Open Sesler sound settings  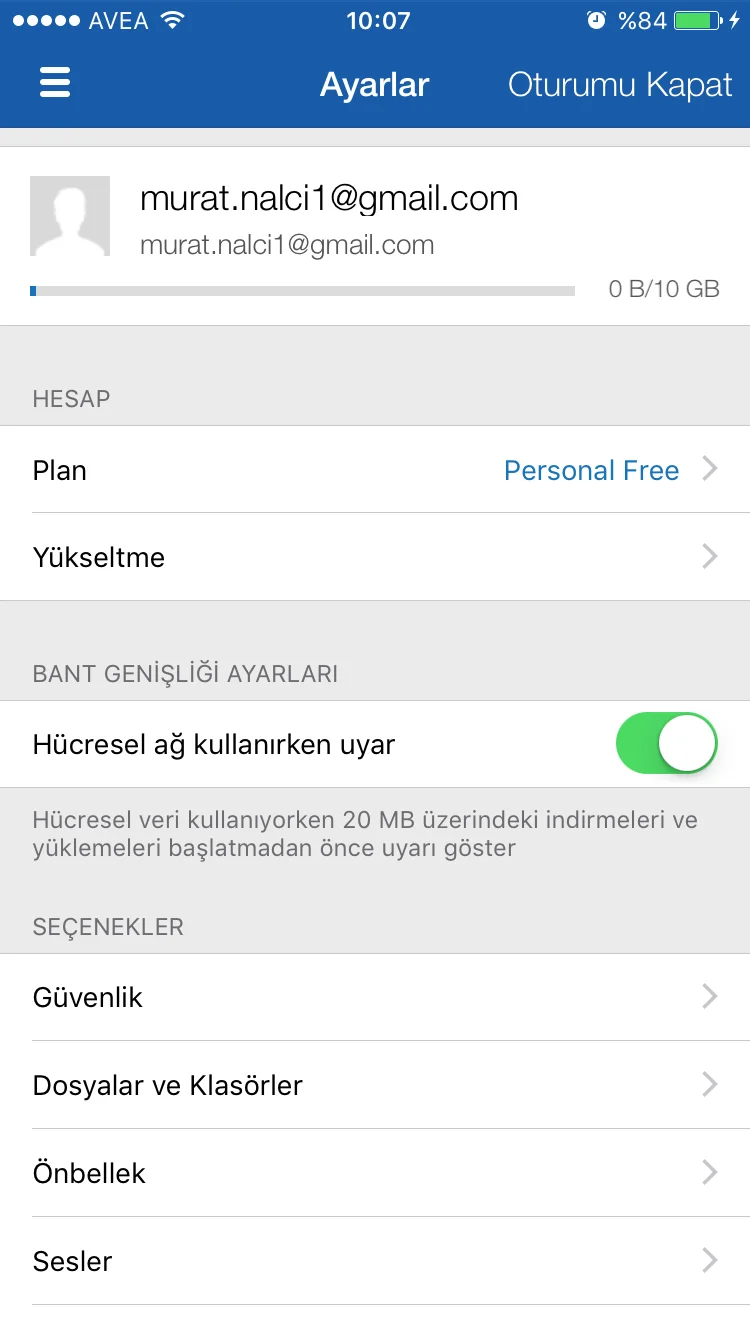(x=375, y=1261)
